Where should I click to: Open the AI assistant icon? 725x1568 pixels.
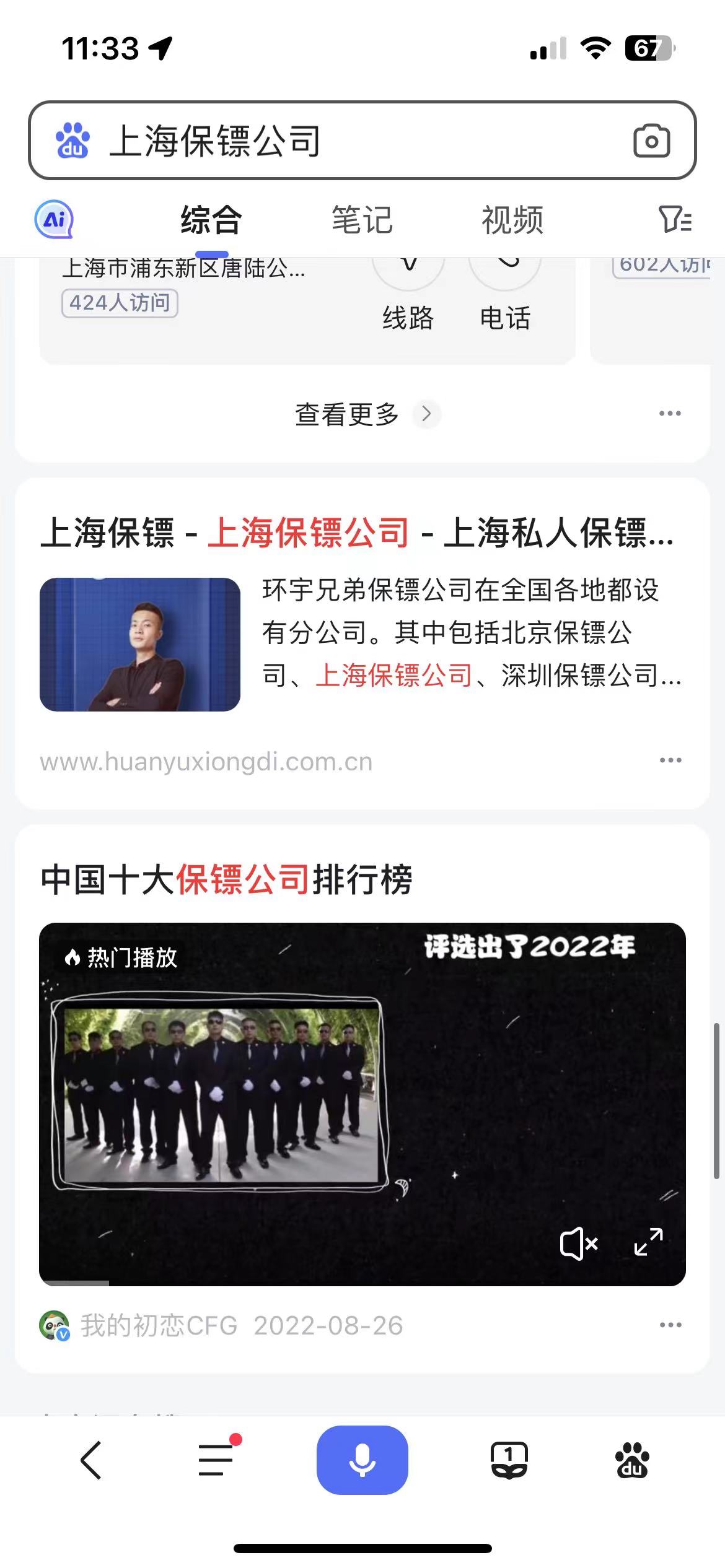[x=55, y=219]
